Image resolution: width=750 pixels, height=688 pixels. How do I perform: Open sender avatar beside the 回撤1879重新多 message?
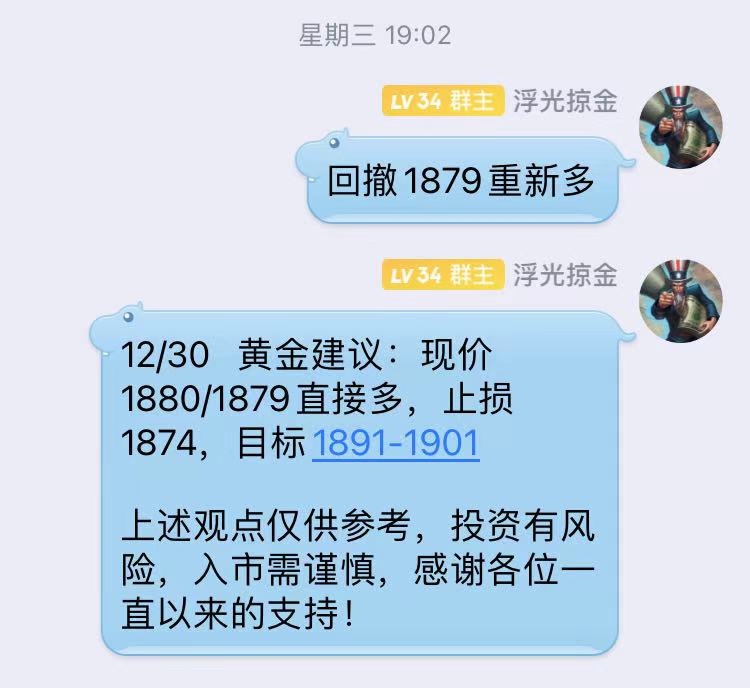(x=681, y=126)
